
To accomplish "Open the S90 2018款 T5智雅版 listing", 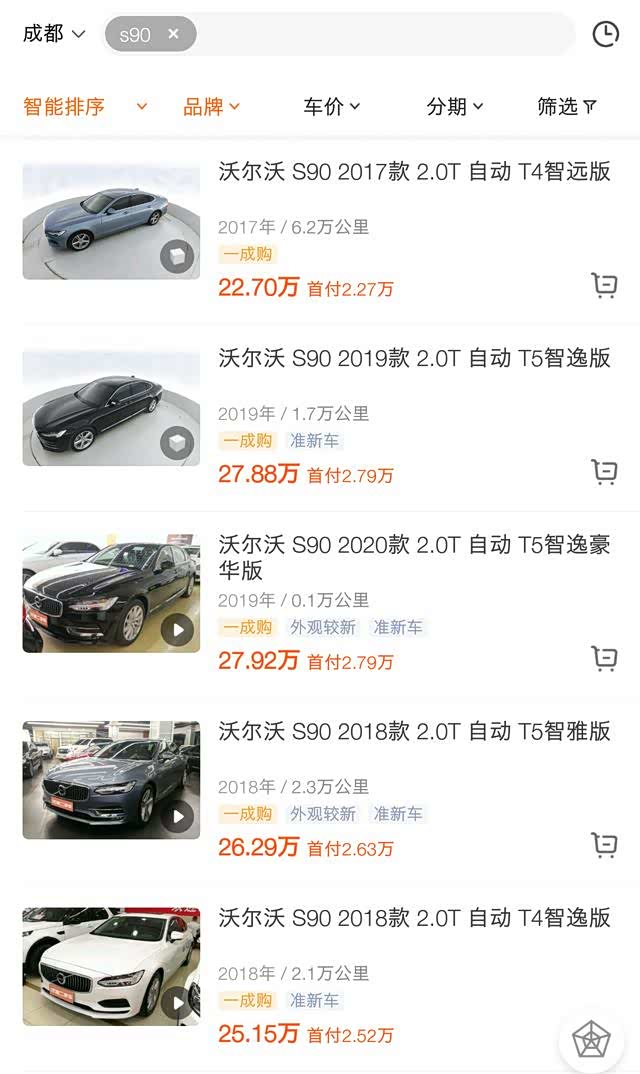I will (x=414, y=731).
